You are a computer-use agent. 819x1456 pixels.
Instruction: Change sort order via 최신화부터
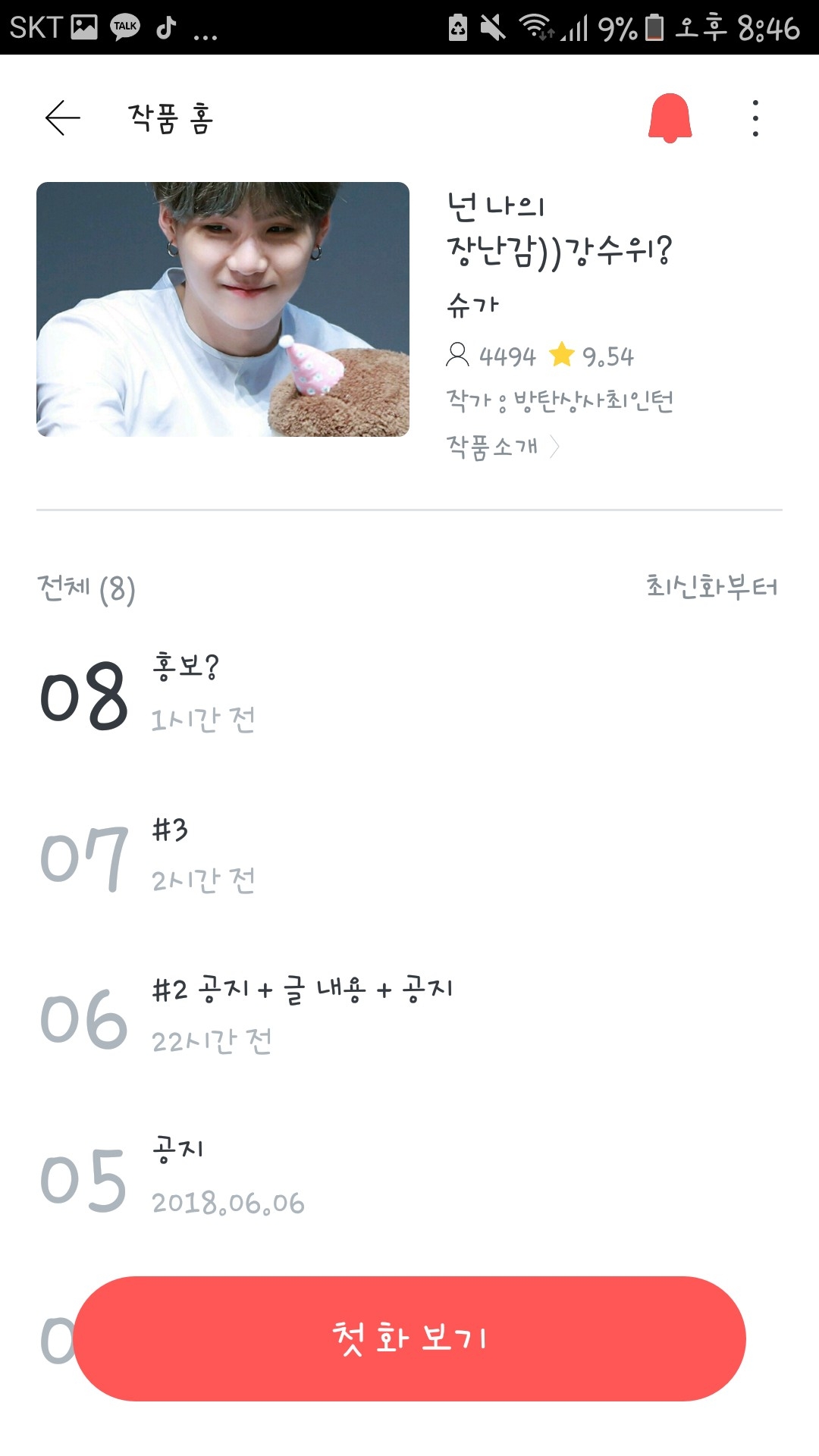pos(711,586)
